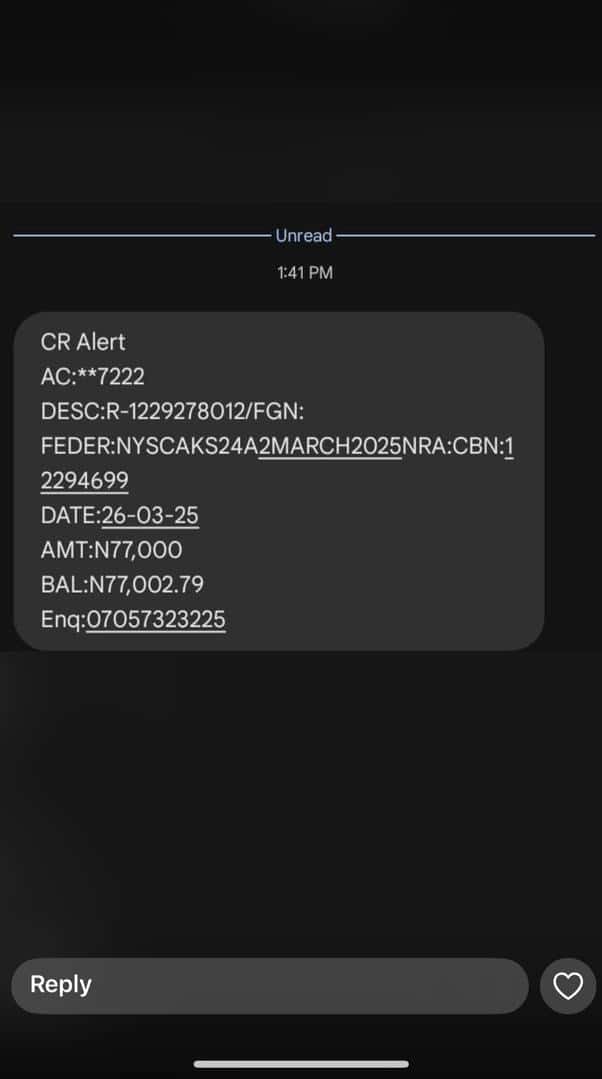Open the underlined date 26-03-25
This screenshot has height=1079, width=602.
[150, 515]
